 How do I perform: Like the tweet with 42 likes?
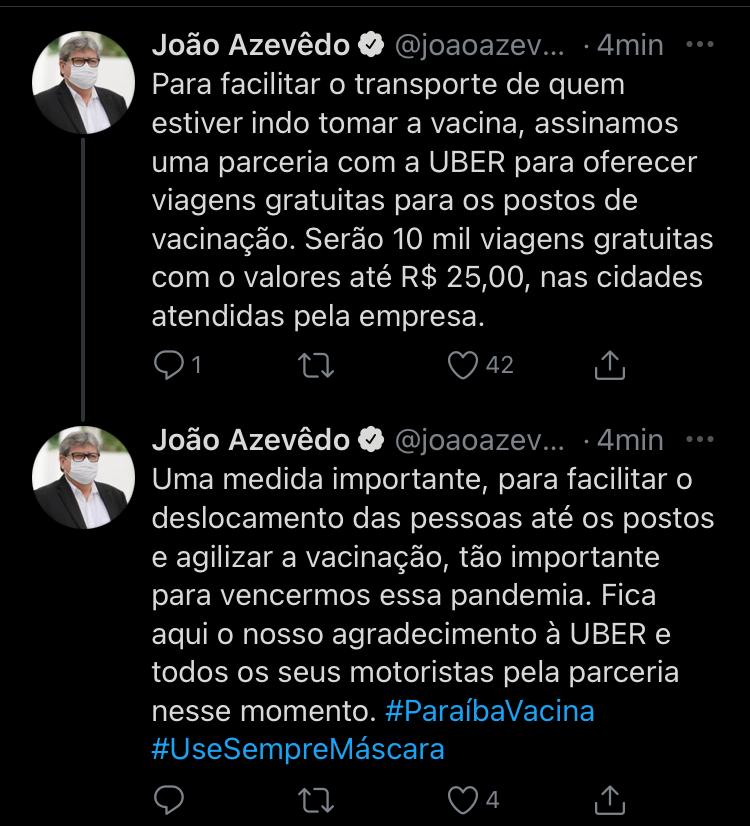click(463, 366)
